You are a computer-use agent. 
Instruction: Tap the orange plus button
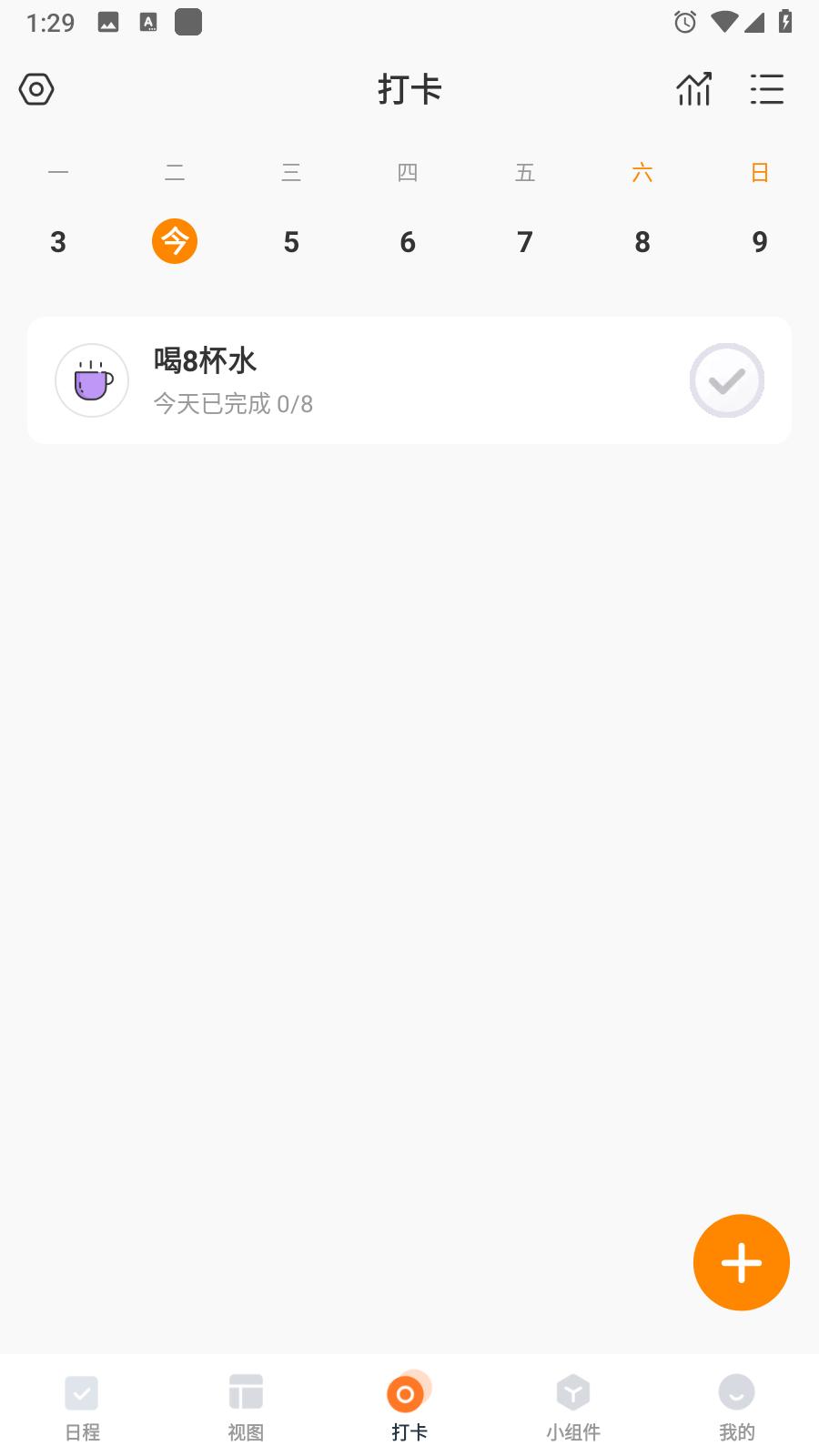click(741, 1263)
